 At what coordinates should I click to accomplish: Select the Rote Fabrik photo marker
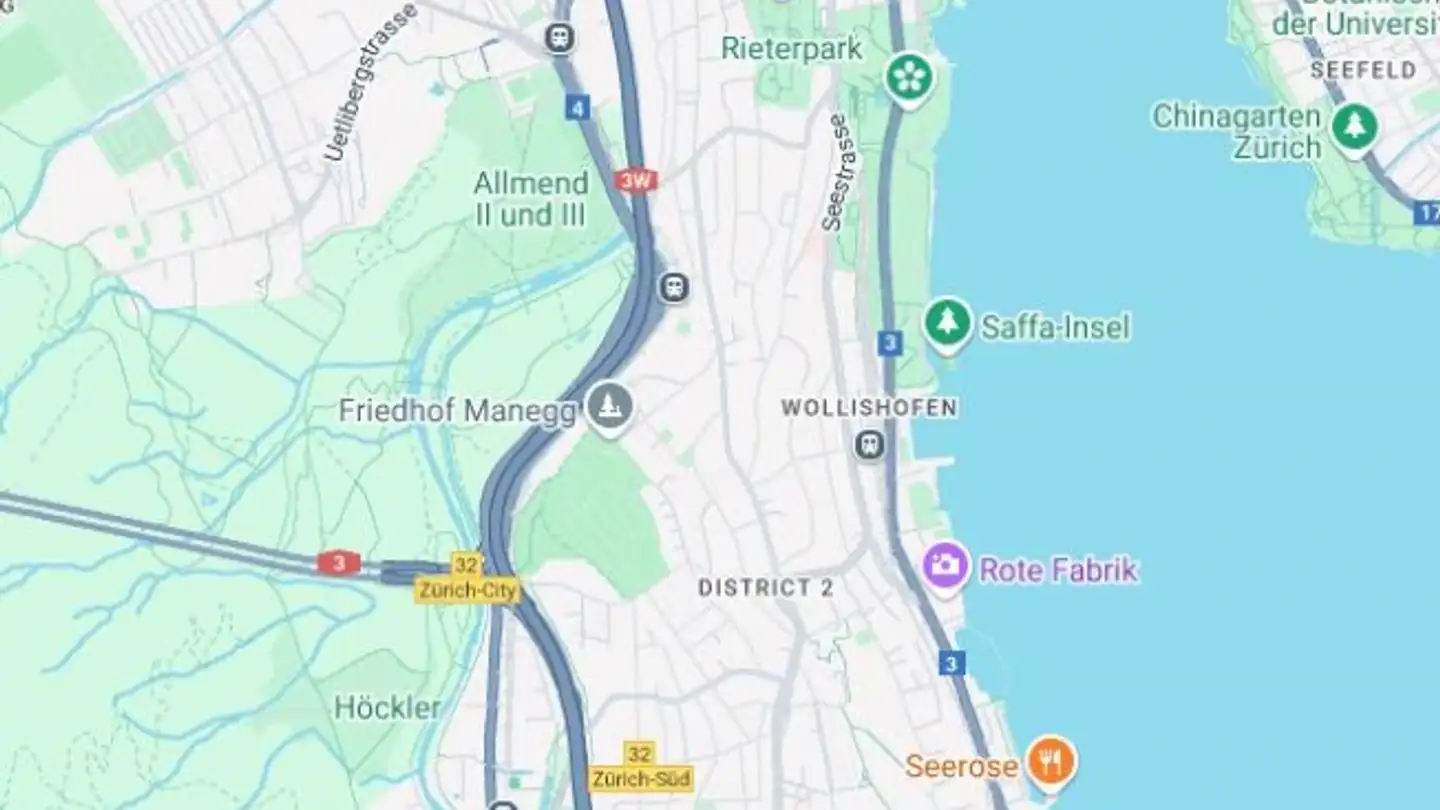point(945,567)
